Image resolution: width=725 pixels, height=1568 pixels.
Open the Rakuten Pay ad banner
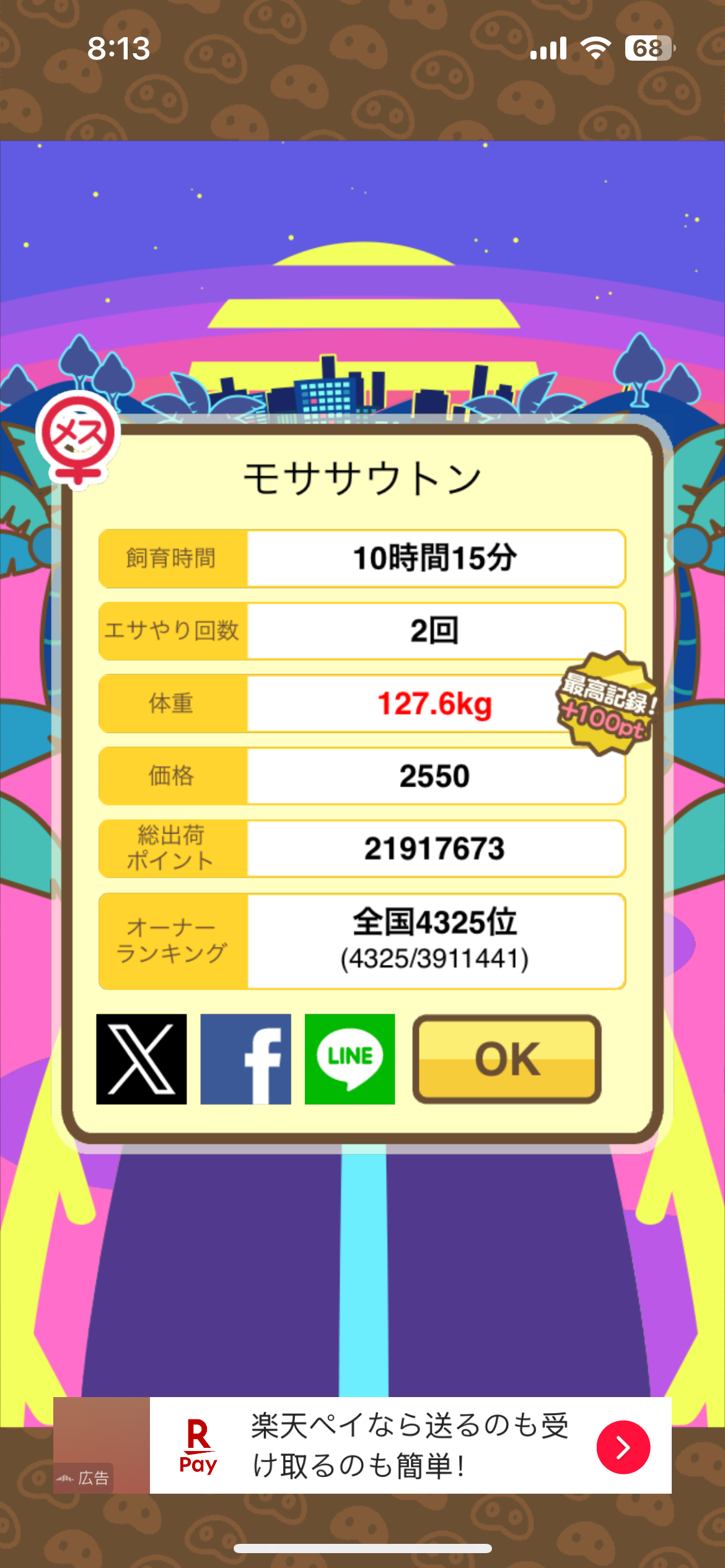[362, 1445]
